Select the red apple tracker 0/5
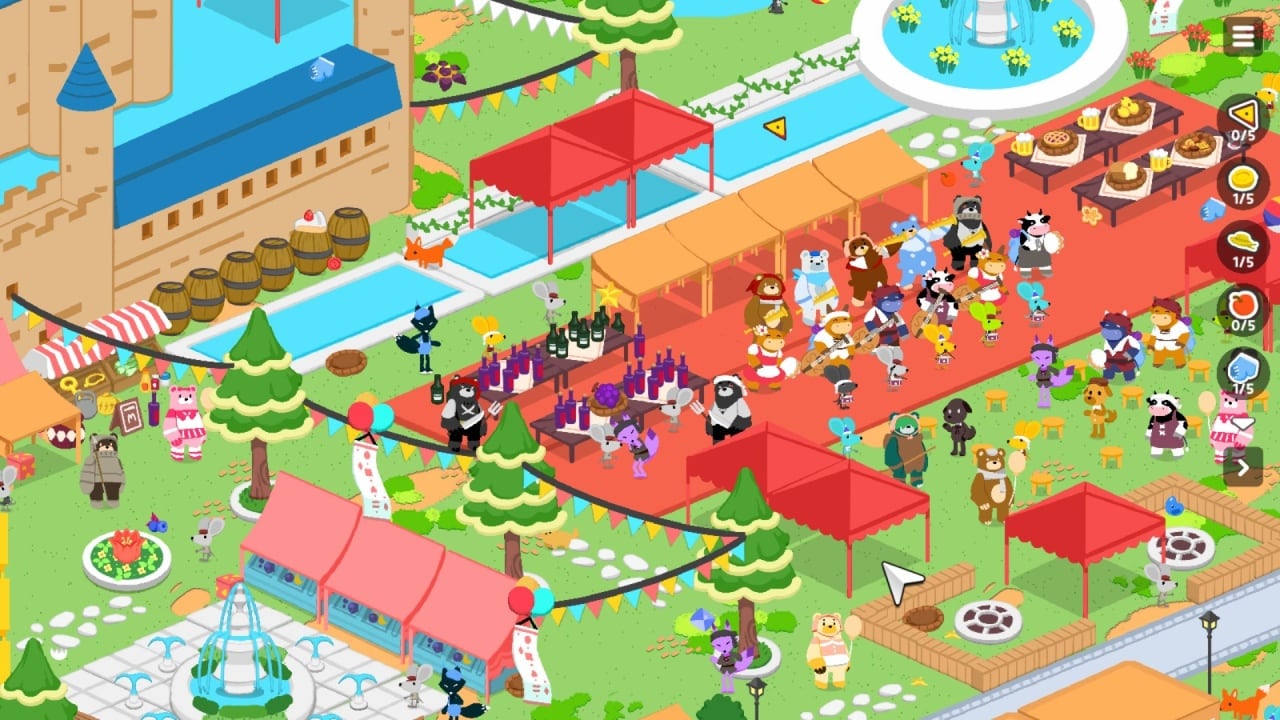 (x=1243, y=309)
